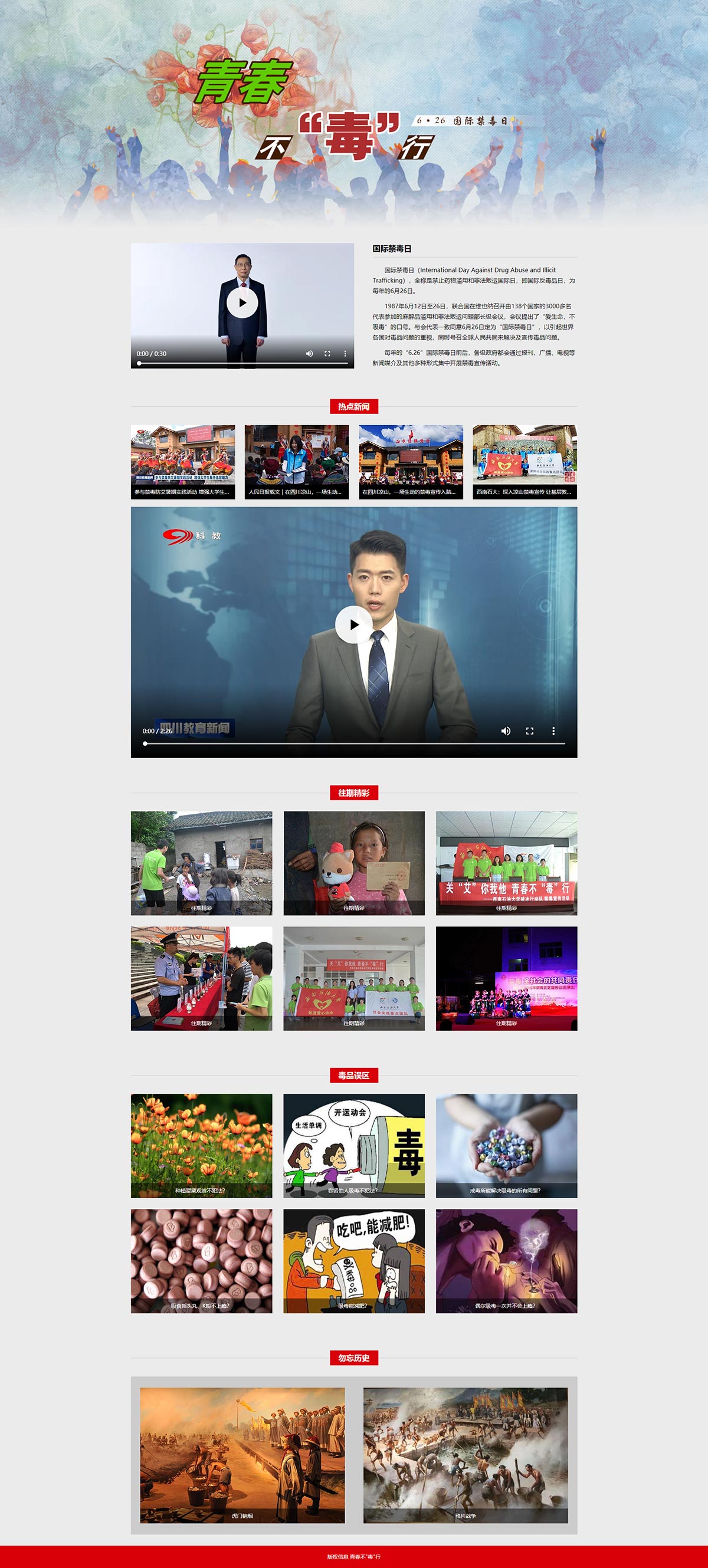
Task: Open 种植罂粟观赏不犯法? myth card
Action: 202,1146
